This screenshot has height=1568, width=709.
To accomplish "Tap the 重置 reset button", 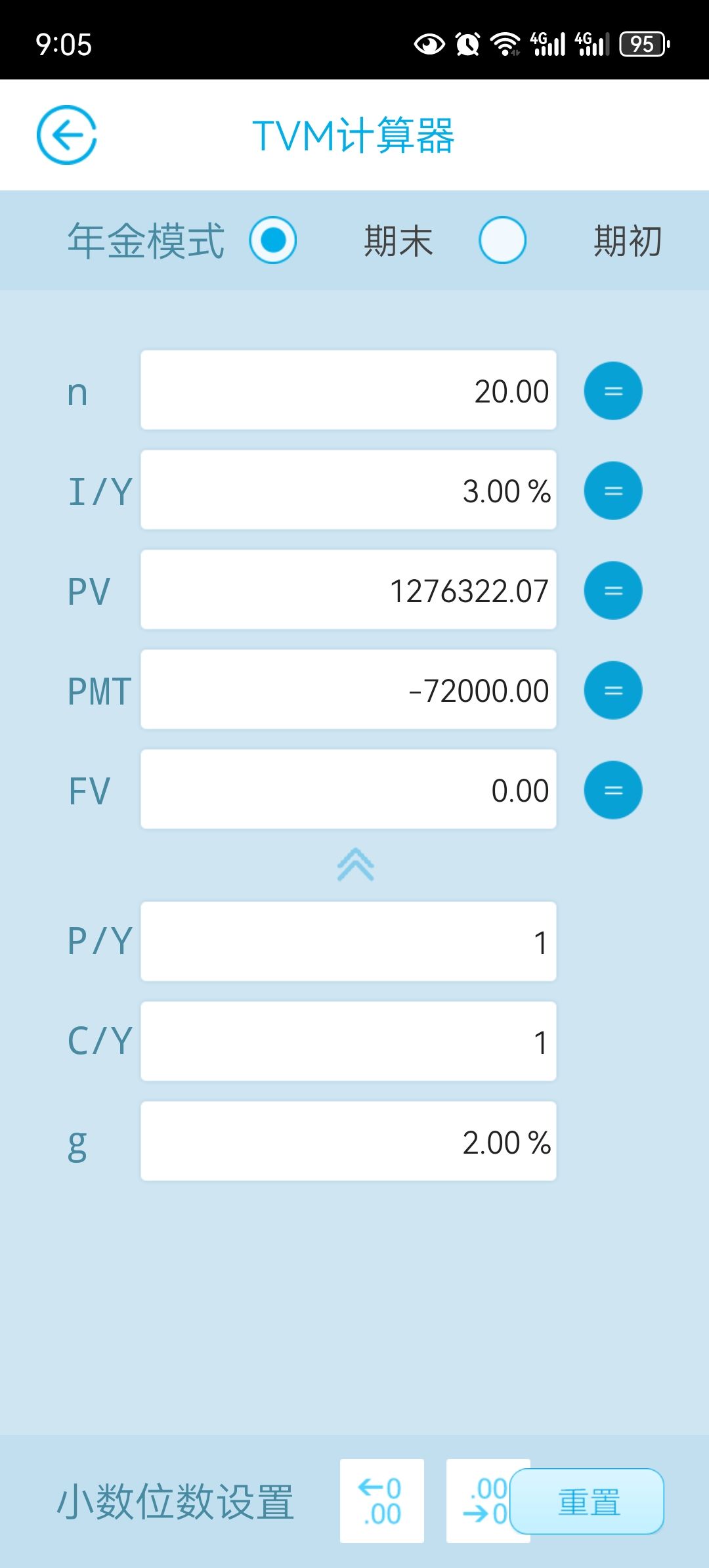I will pyautogui.click(x=588, y=1502).
